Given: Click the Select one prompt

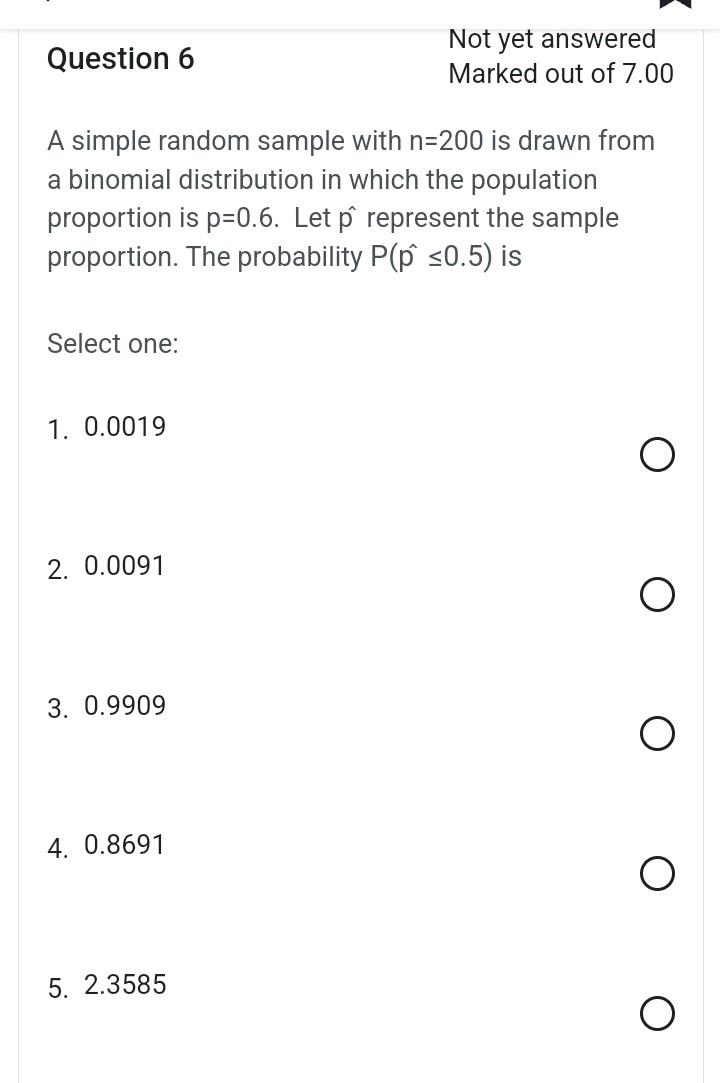Looking at the screenshot, I should (x=112, y=343).
